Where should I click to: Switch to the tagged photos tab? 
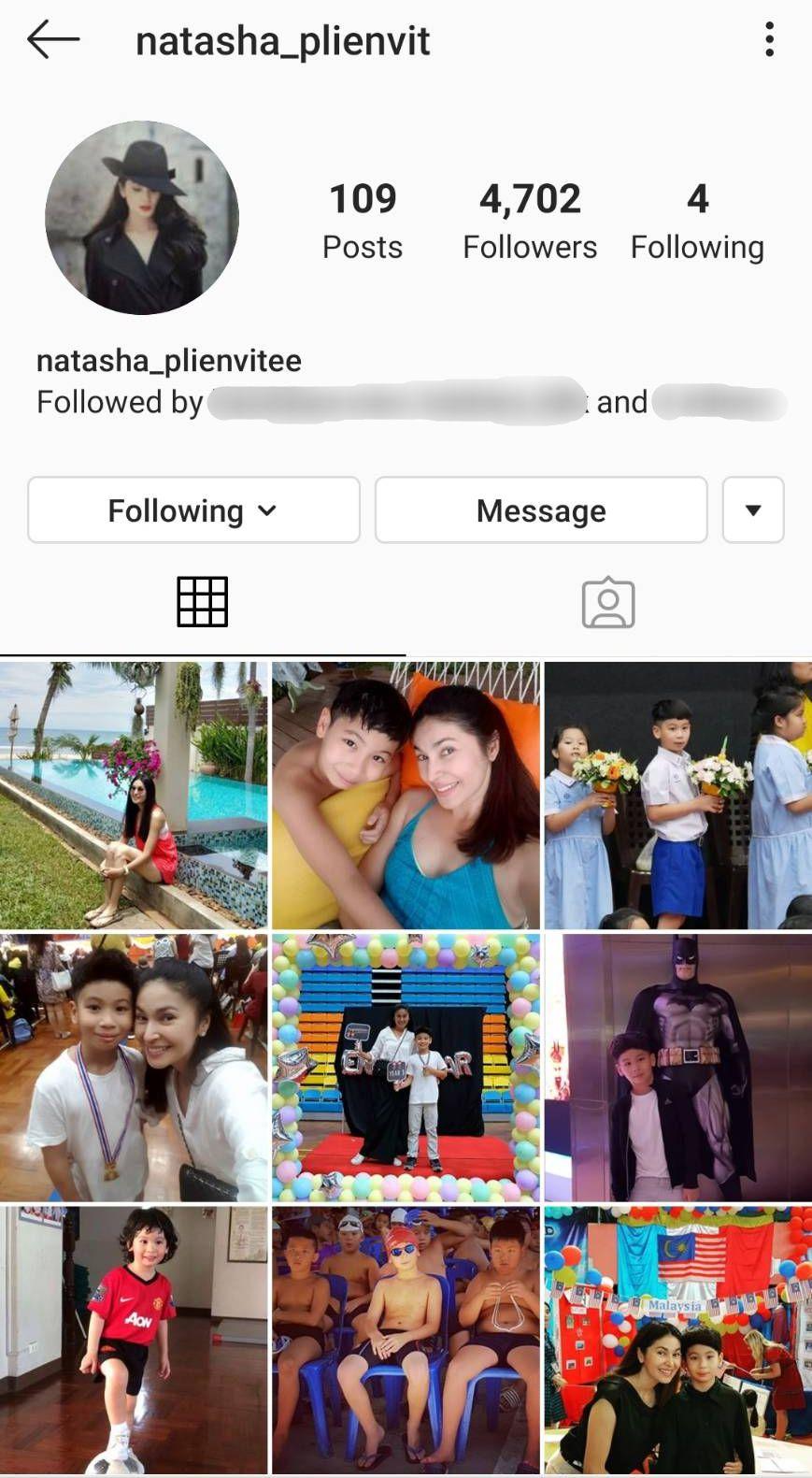[608, 603]
